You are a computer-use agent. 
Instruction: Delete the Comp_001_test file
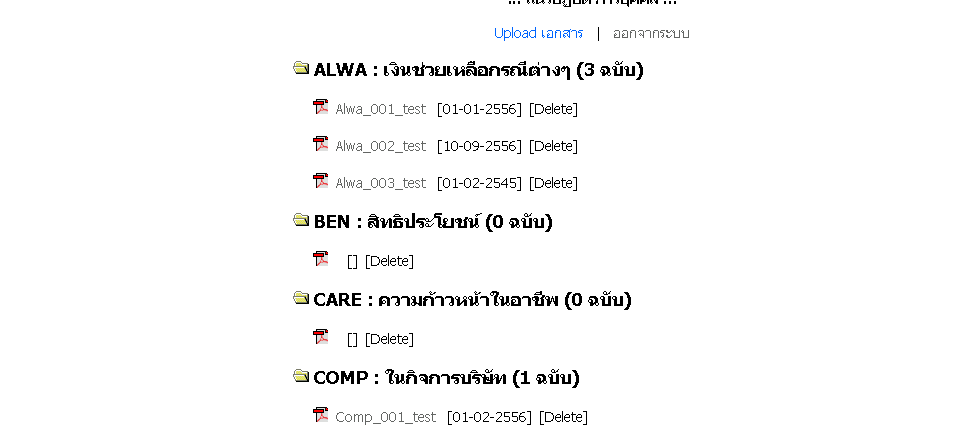tap(563, 417)
